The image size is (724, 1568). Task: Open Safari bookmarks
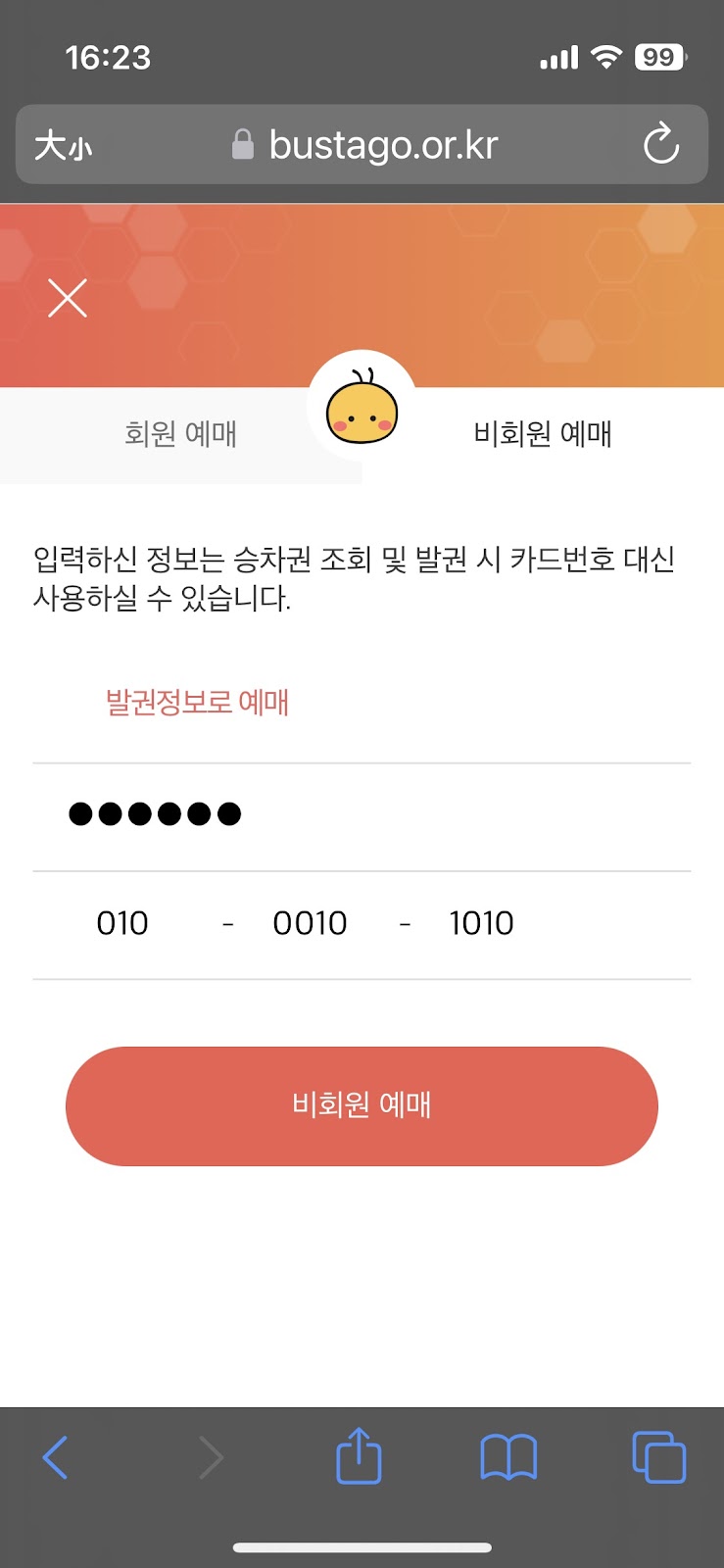pyautogui.click(x=508, y=1457)
